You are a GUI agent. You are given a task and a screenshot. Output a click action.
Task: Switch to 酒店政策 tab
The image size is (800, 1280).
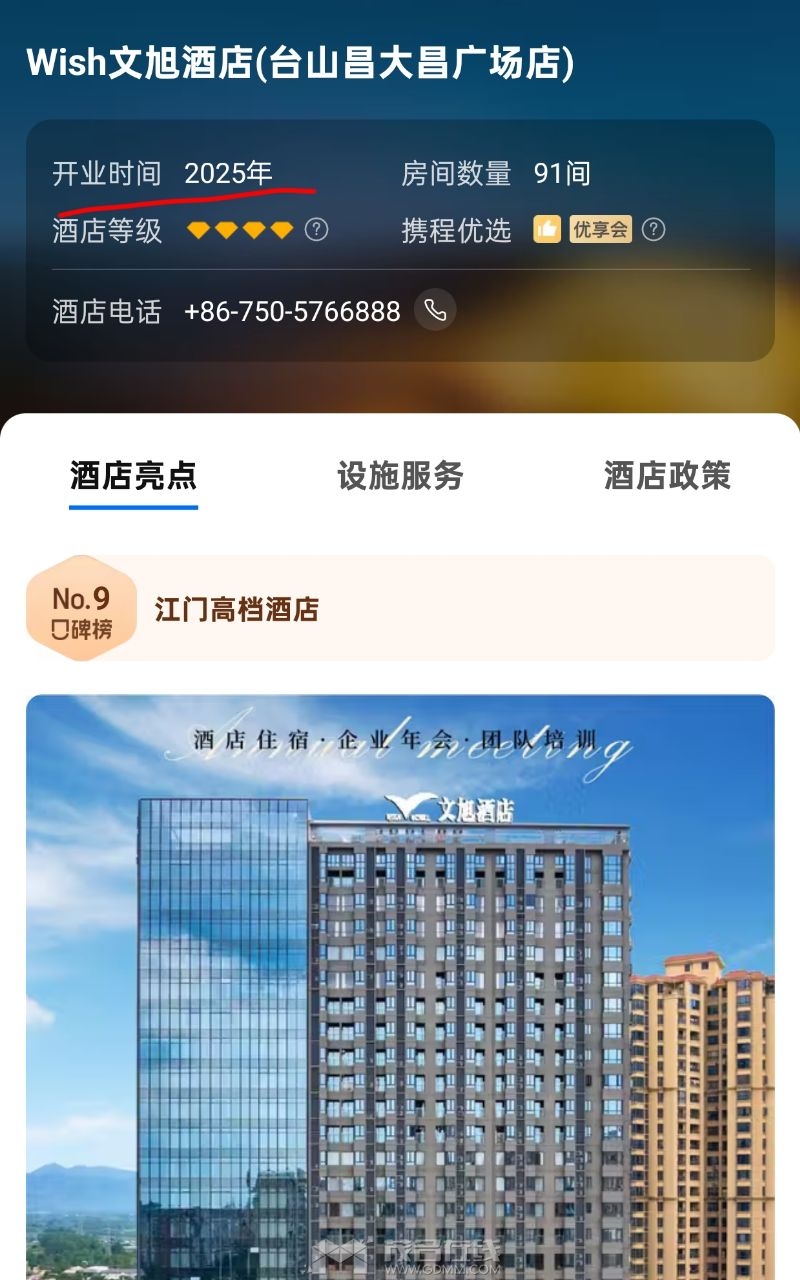667,476
